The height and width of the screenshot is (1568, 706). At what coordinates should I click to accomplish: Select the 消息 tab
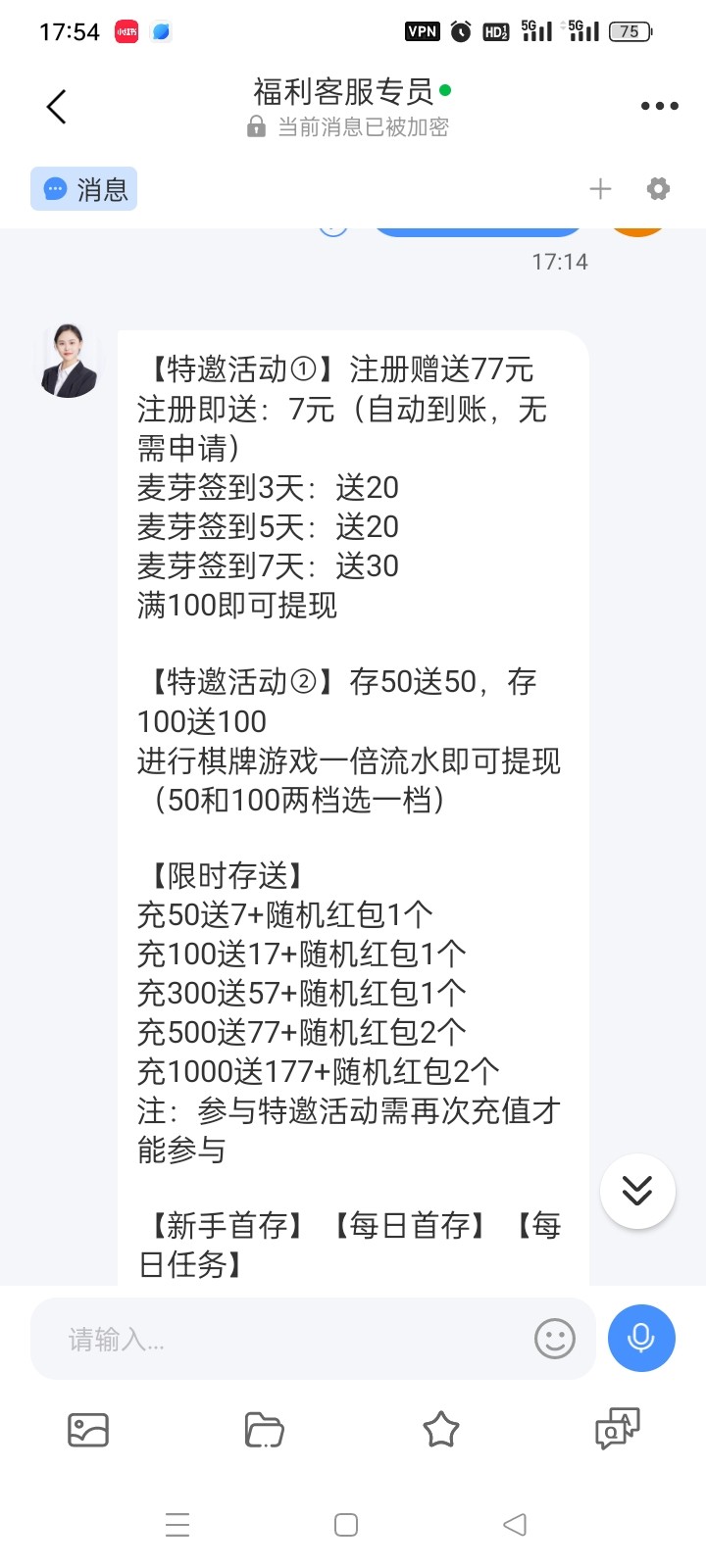click(83, 189)
